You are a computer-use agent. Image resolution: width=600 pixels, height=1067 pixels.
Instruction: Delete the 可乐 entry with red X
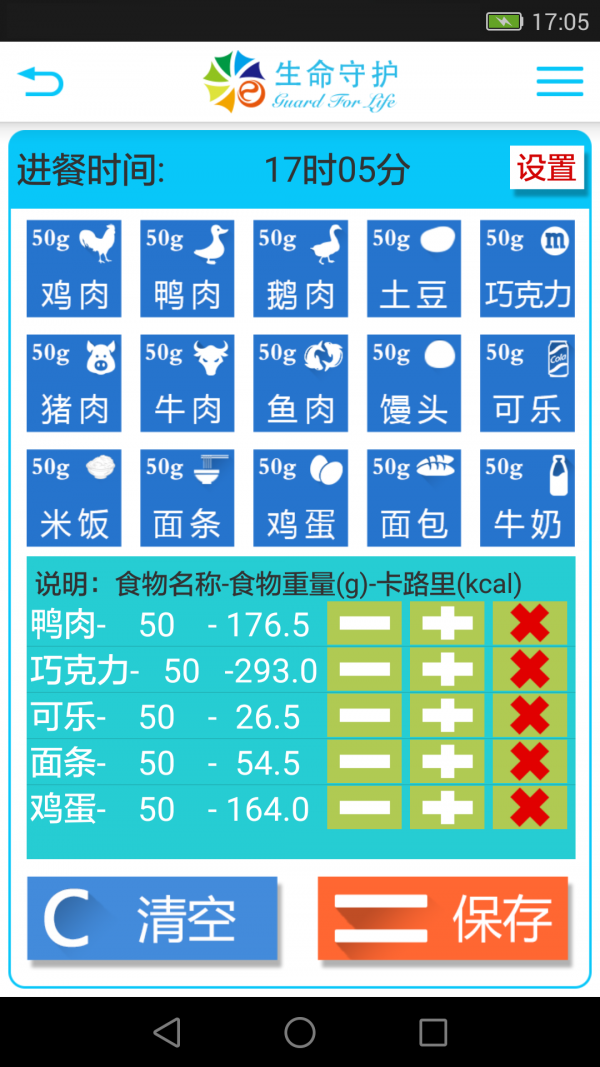pos(529,715)
